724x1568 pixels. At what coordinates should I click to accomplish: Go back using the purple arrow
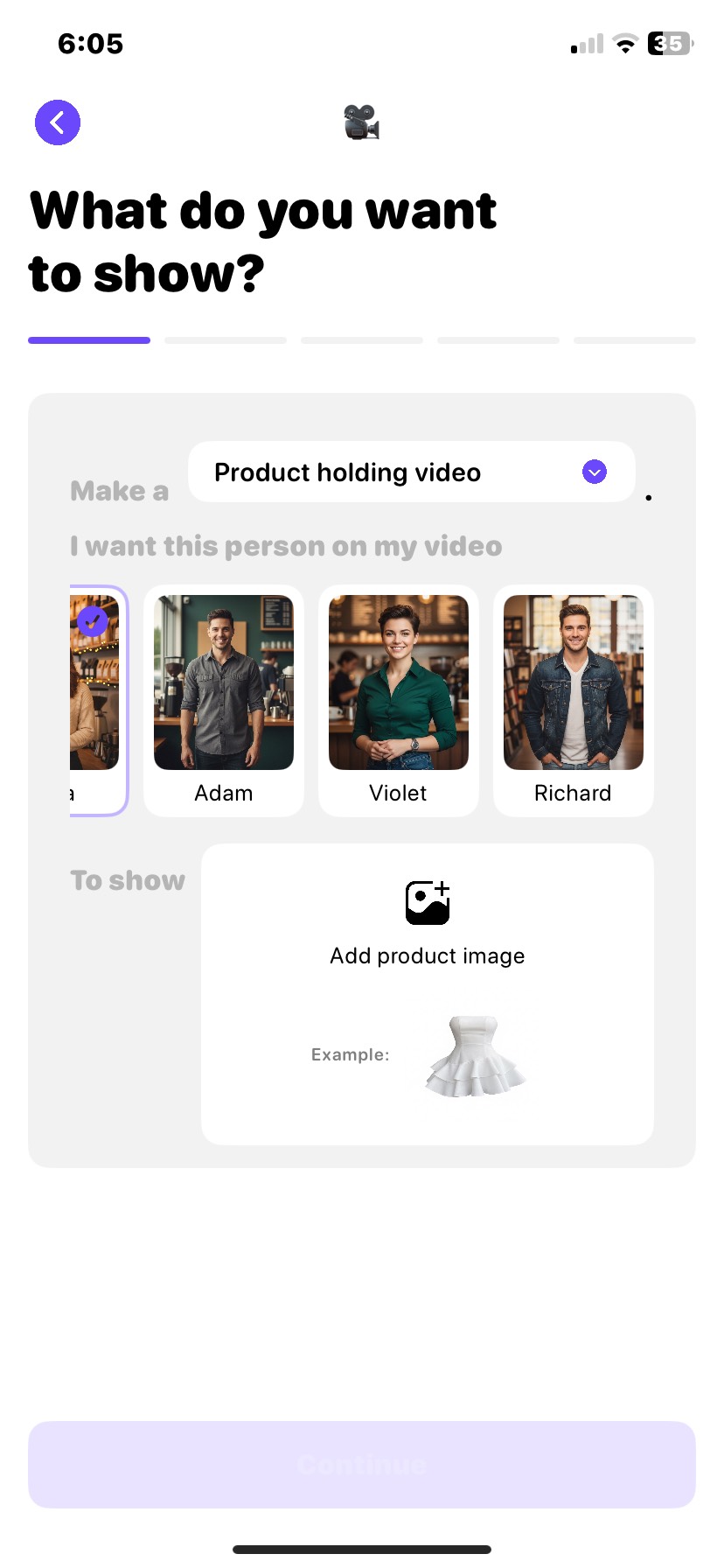point(58,122)
